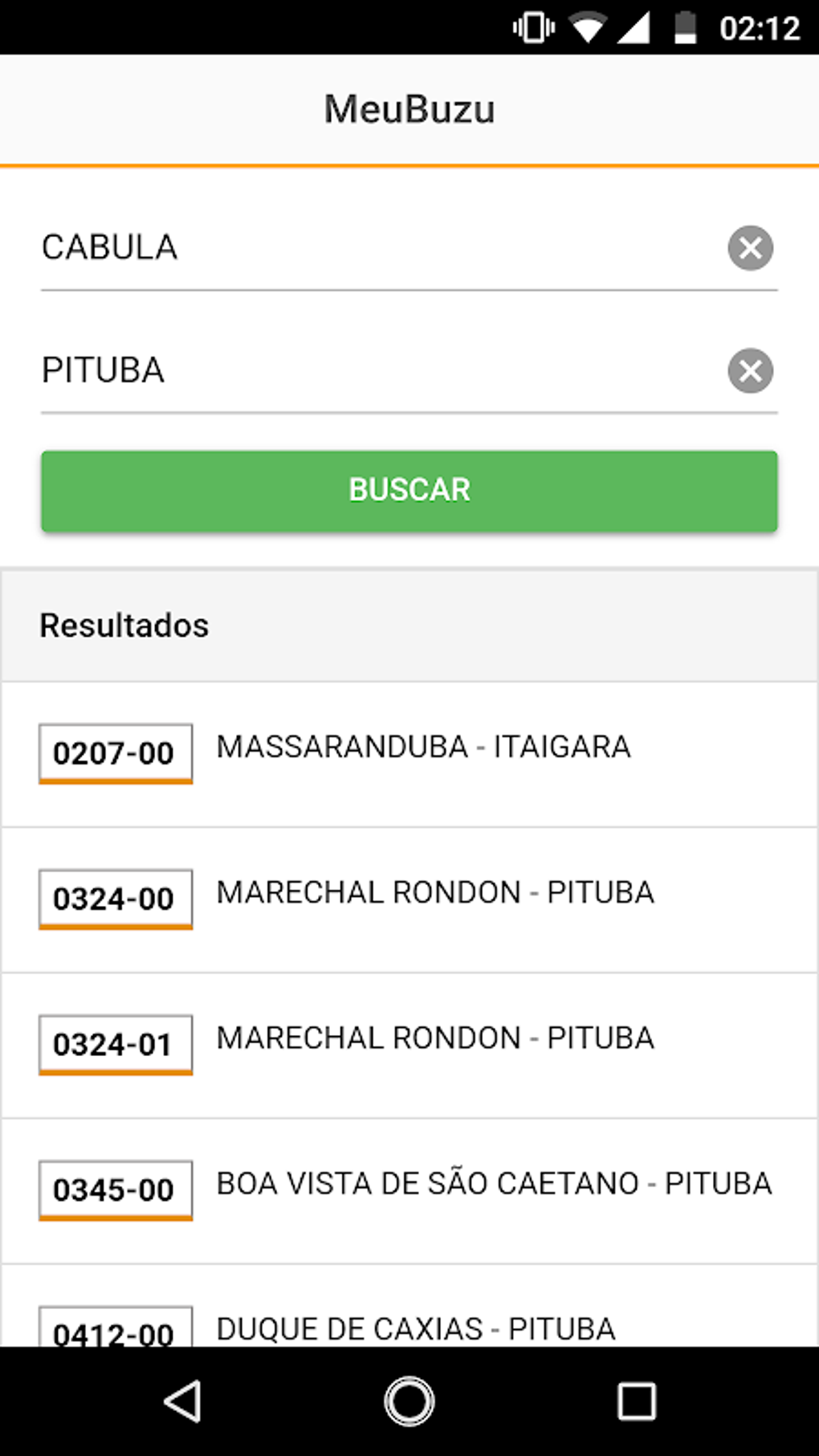Edit the PITUBA text field
This screenshot has height=1456, width=819.
377,371
